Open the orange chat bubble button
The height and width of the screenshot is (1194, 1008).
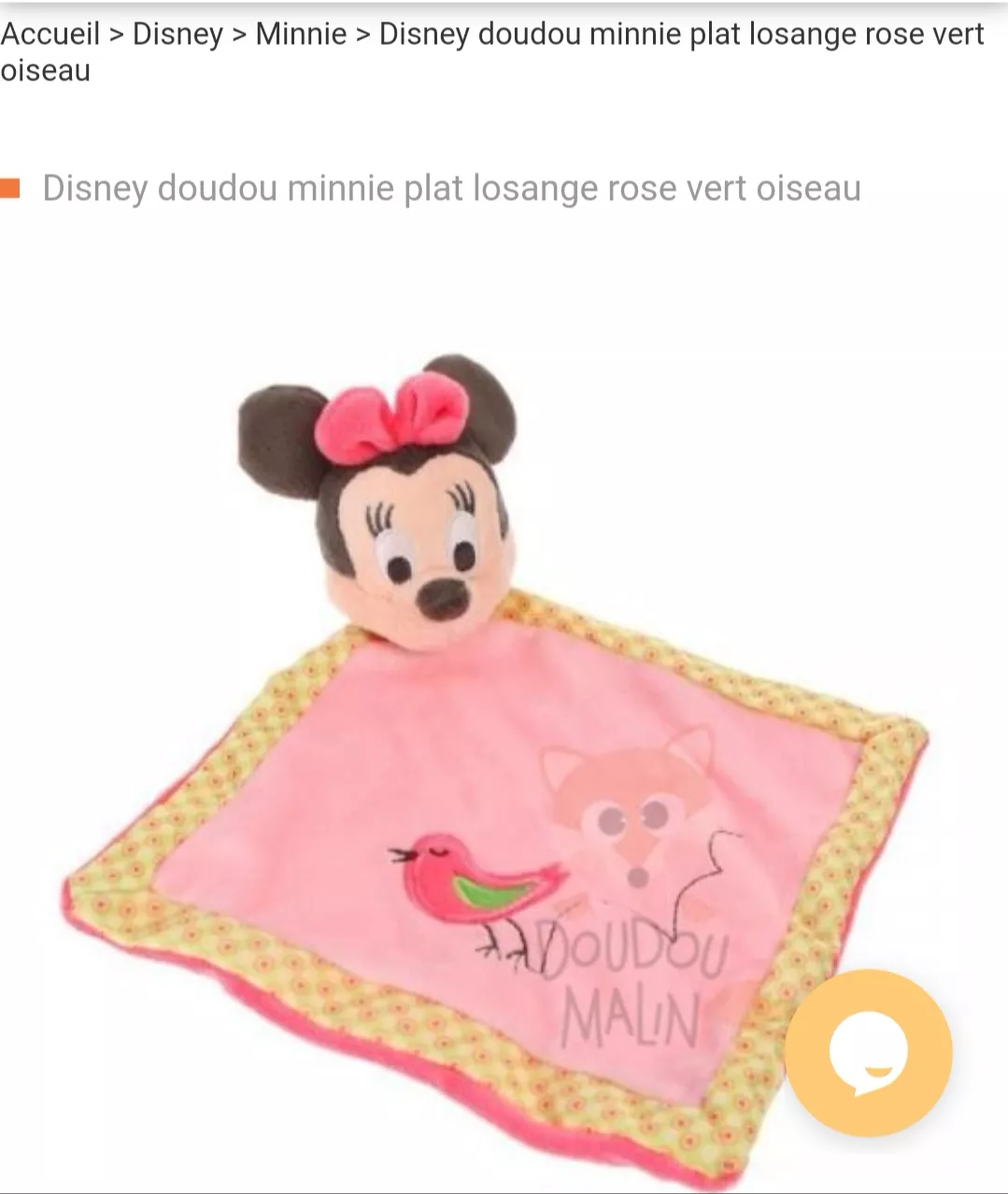[868, 1053]
